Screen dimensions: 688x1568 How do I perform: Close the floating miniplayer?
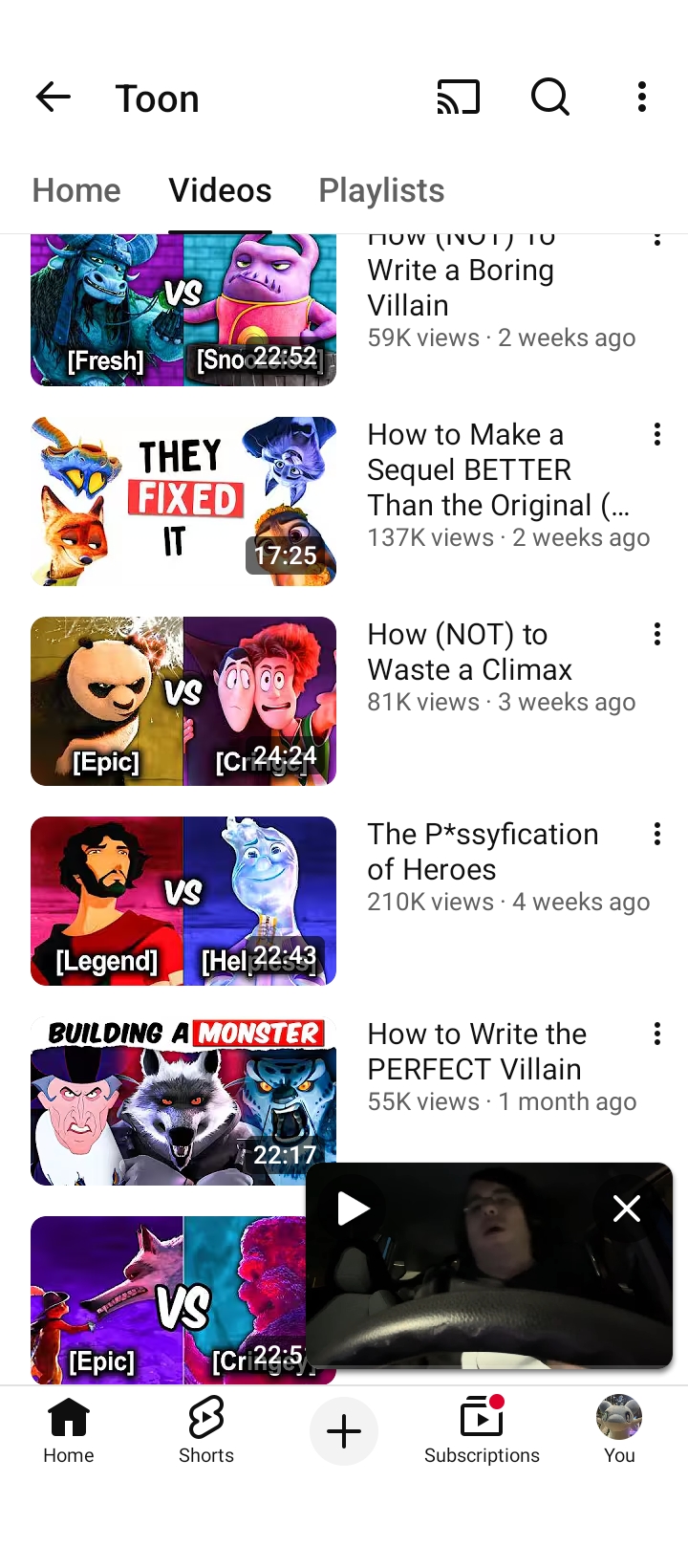tap(627, 1209)
